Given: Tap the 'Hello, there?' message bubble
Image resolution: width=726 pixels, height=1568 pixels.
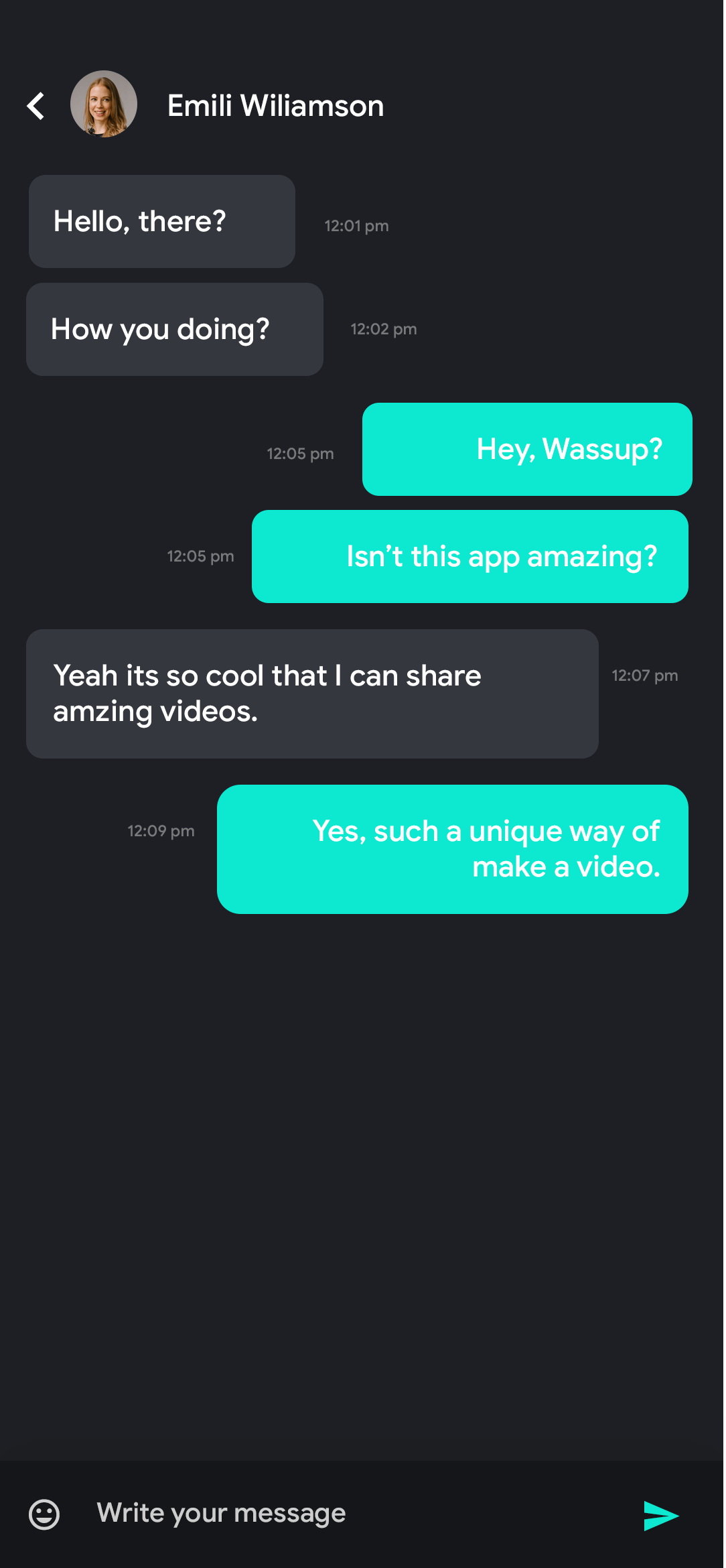Looking at the screenshot, I should coord(161,221).
